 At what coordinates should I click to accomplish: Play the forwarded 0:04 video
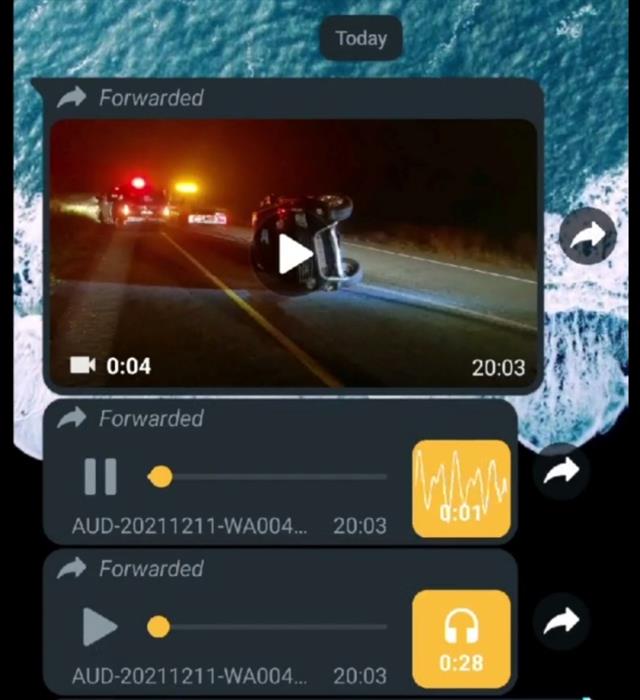pos(294,254)
